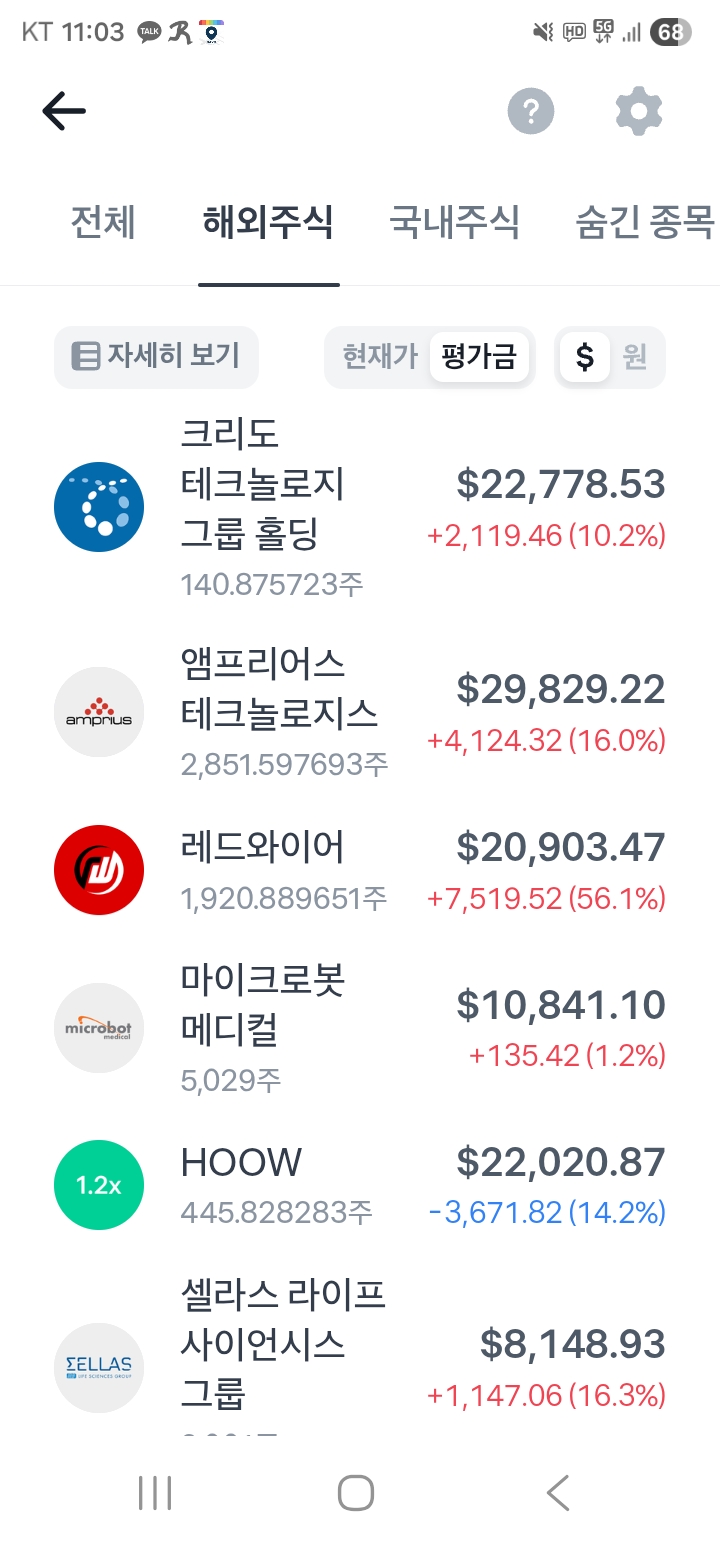Open the 앰프리어스 테크놀로지스 holding
720x1544 pixels.
tap(360, 712)
